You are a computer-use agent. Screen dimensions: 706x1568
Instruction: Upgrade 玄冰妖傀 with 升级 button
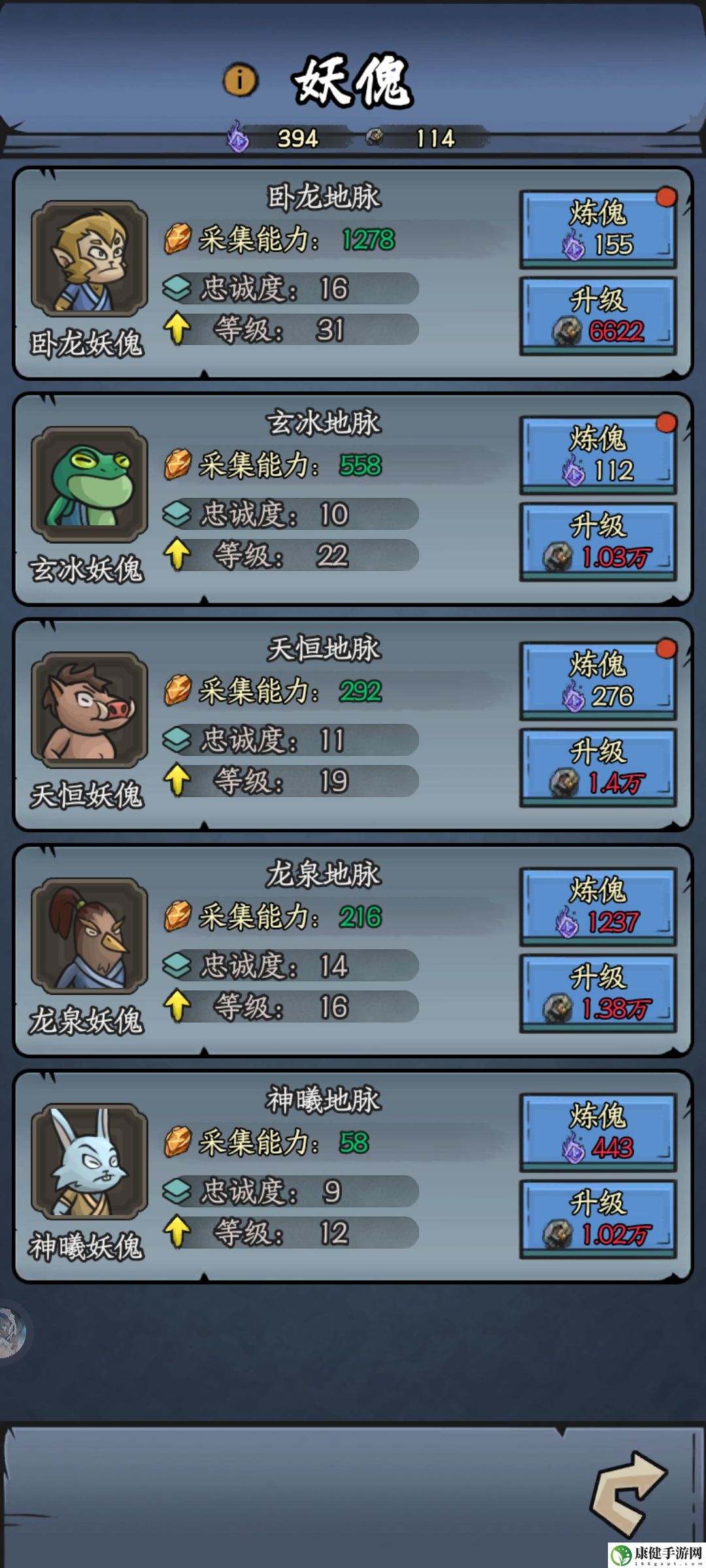click(x=597, y=542)
